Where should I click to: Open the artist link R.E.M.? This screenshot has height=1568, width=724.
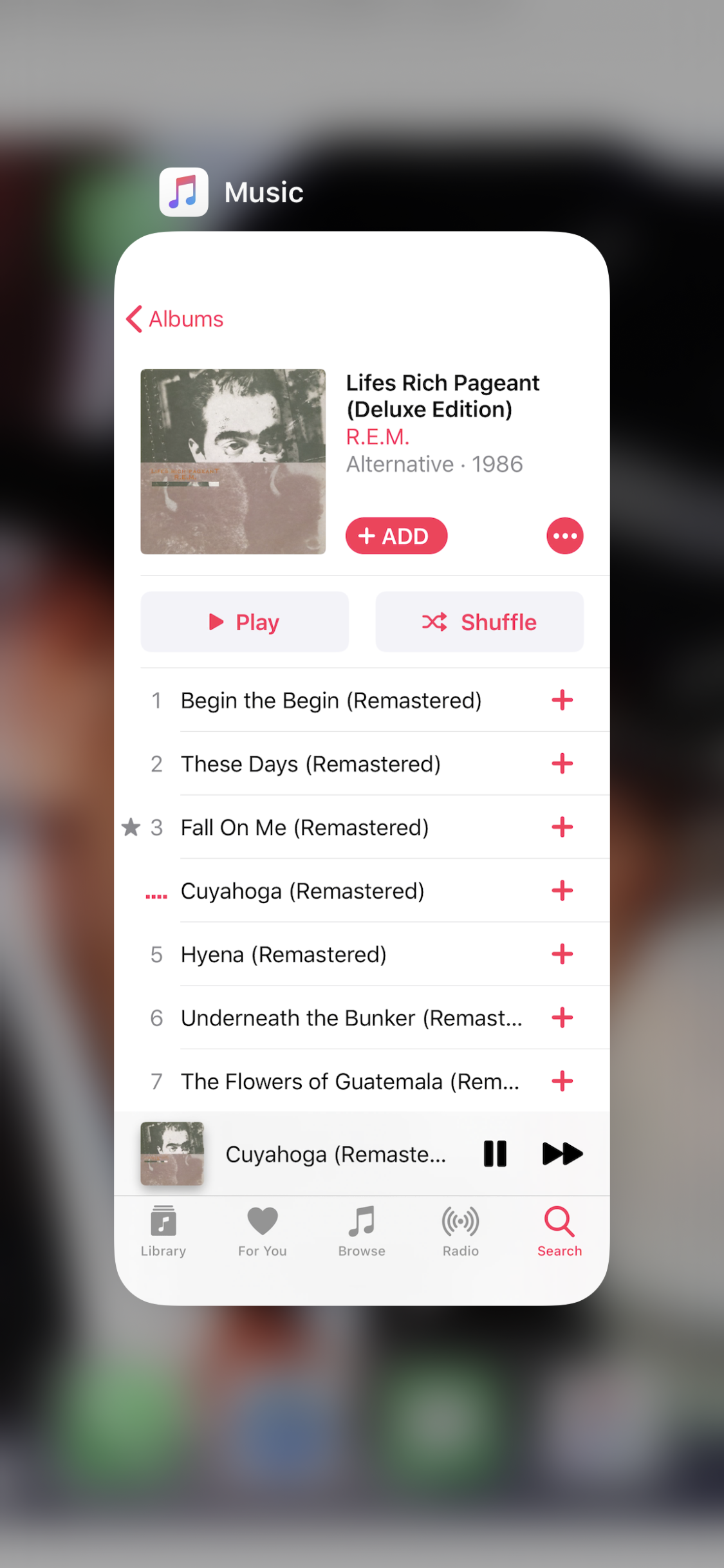[378, 437]
